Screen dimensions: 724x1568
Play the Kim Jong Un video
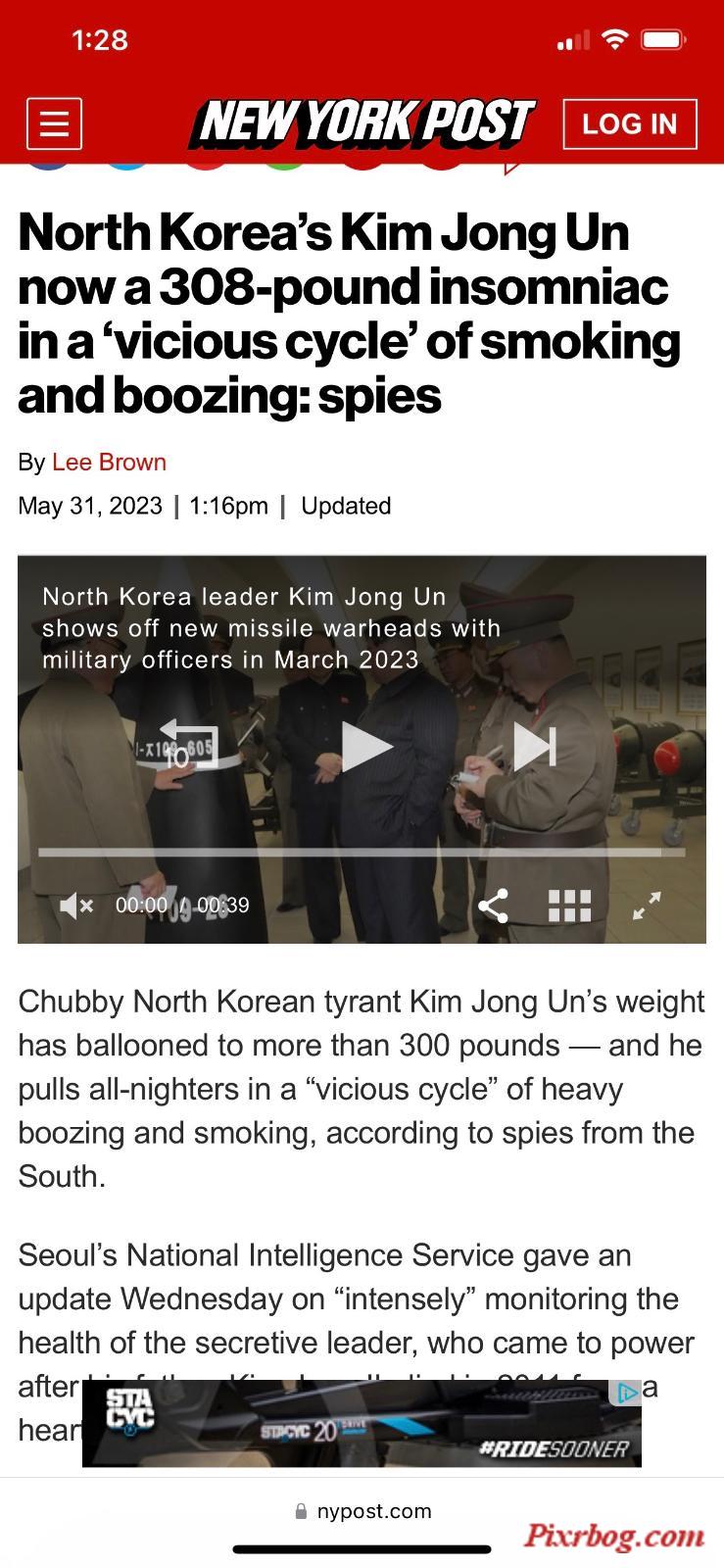click(364, 748)
